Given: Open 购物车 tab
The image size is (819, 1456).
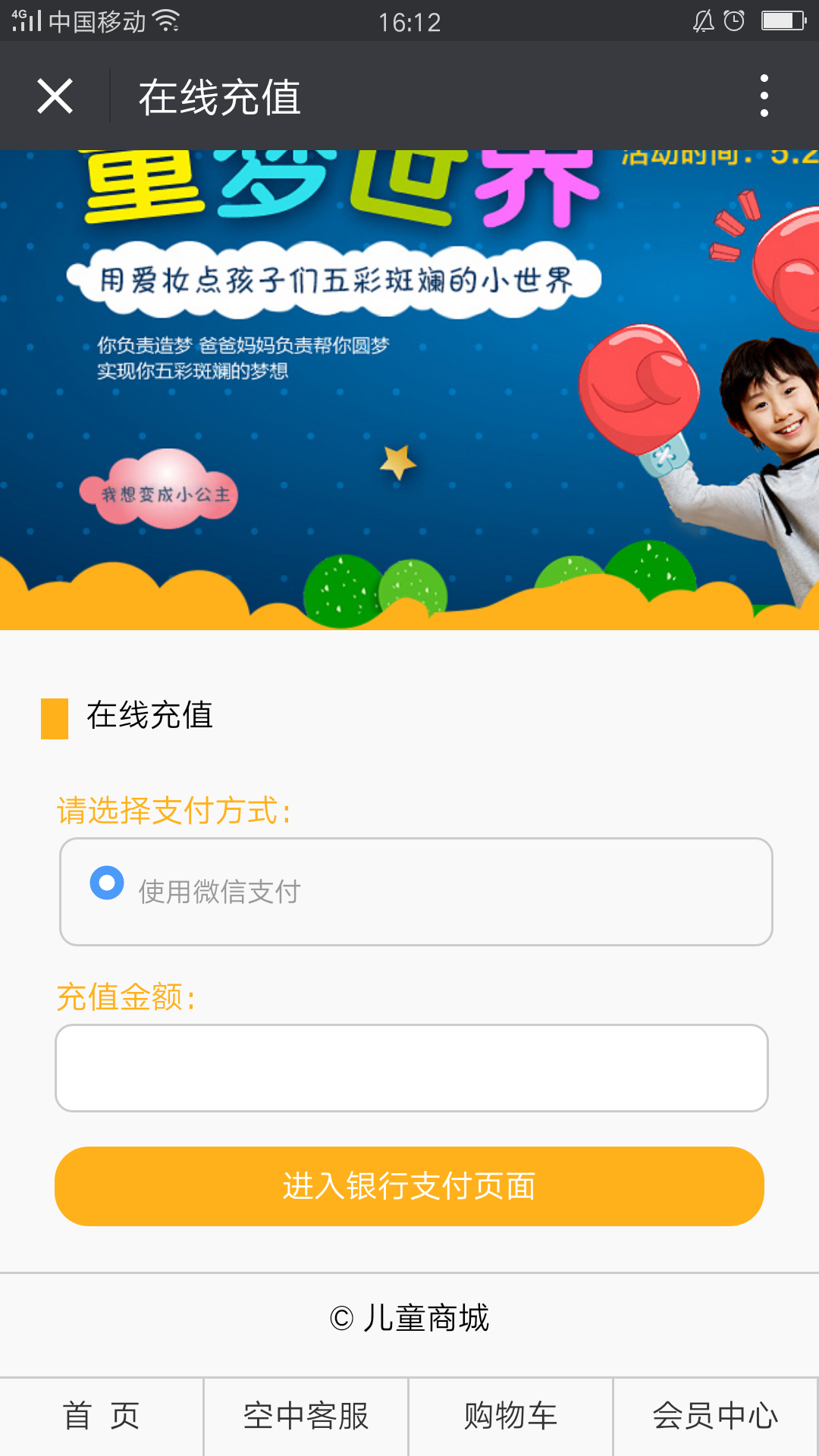Looking at the screenshot, I should click(511, 1416).
